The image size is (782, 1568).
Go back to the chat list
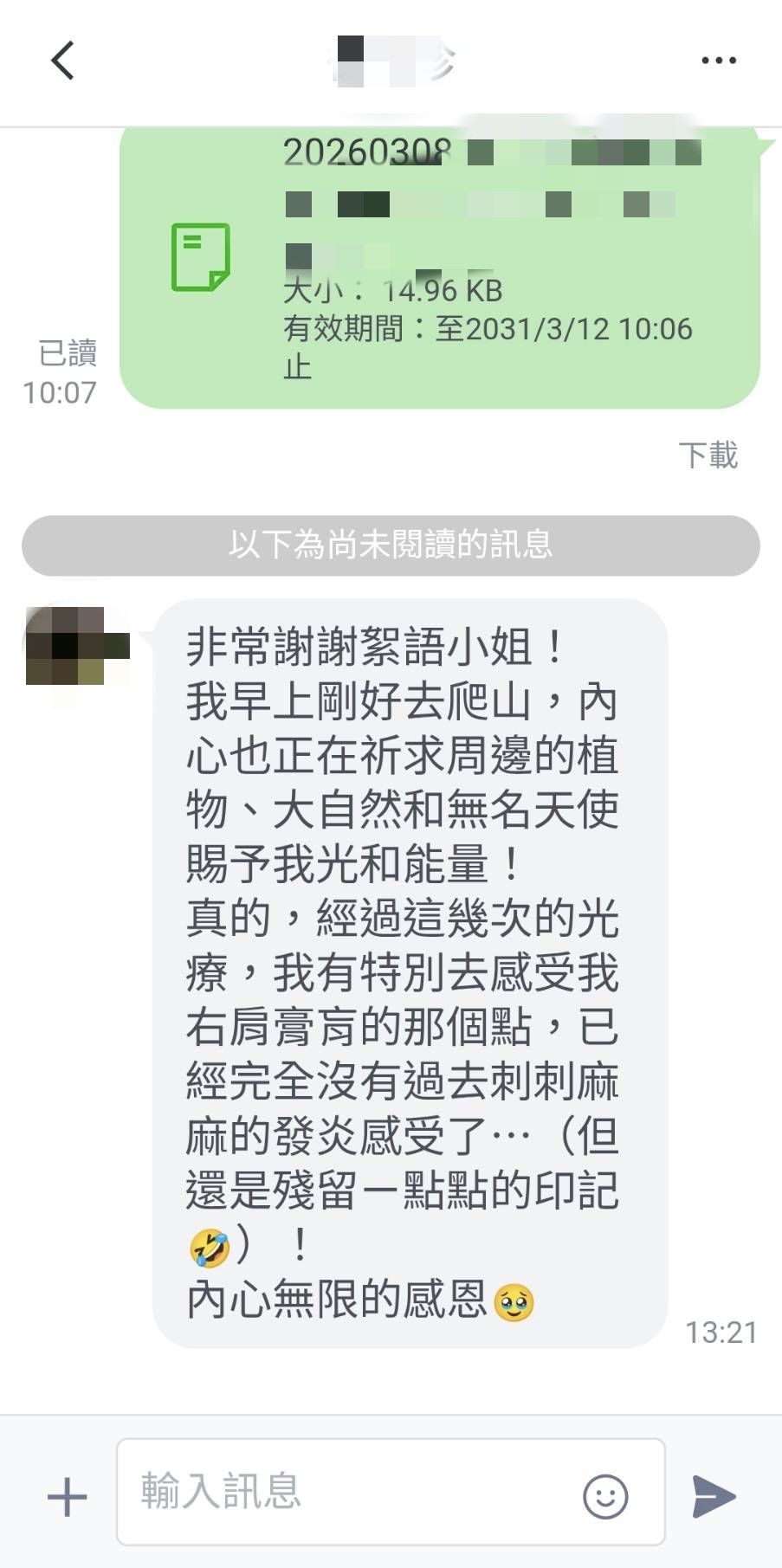(62, 61)
